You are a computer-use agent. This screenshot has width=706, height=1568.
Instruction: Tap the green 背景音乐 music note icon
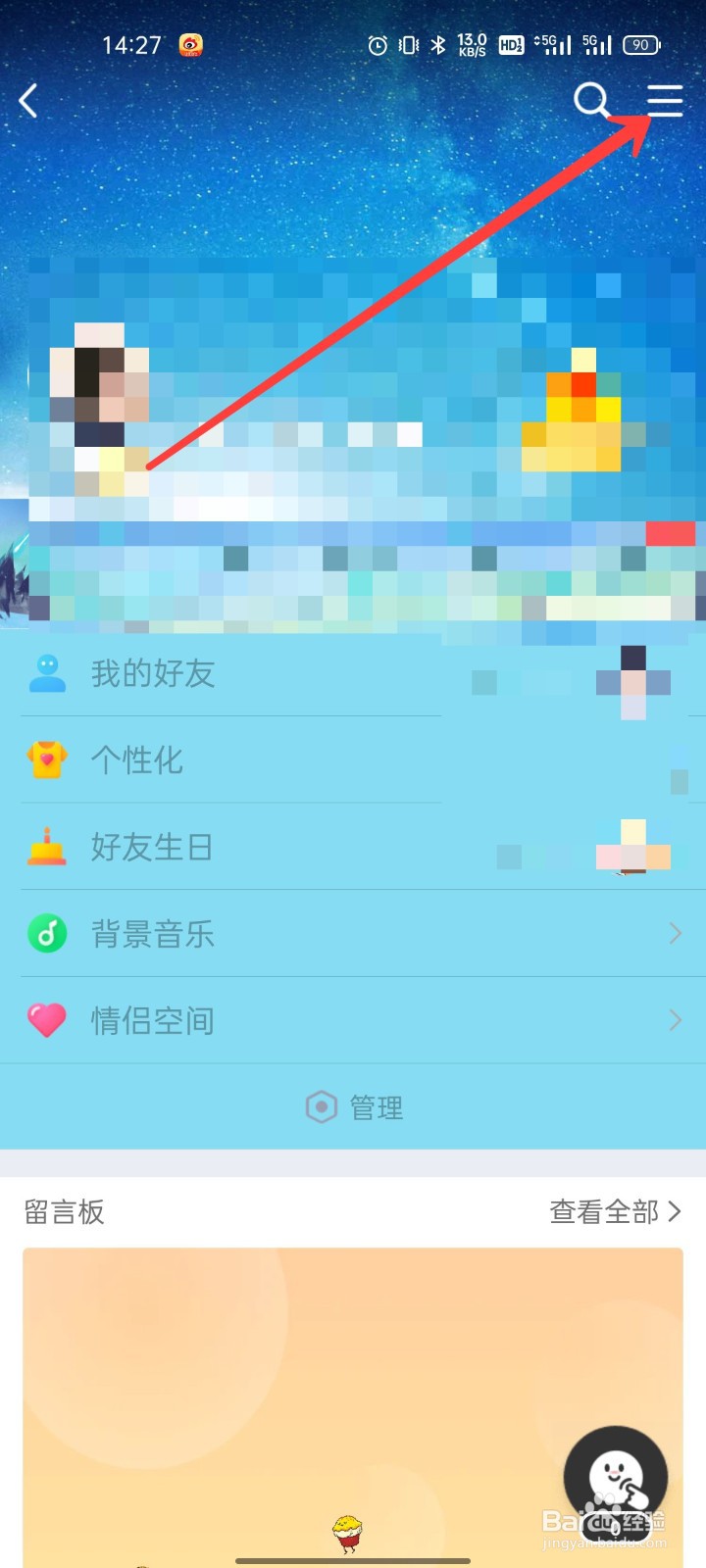point(47,933)
